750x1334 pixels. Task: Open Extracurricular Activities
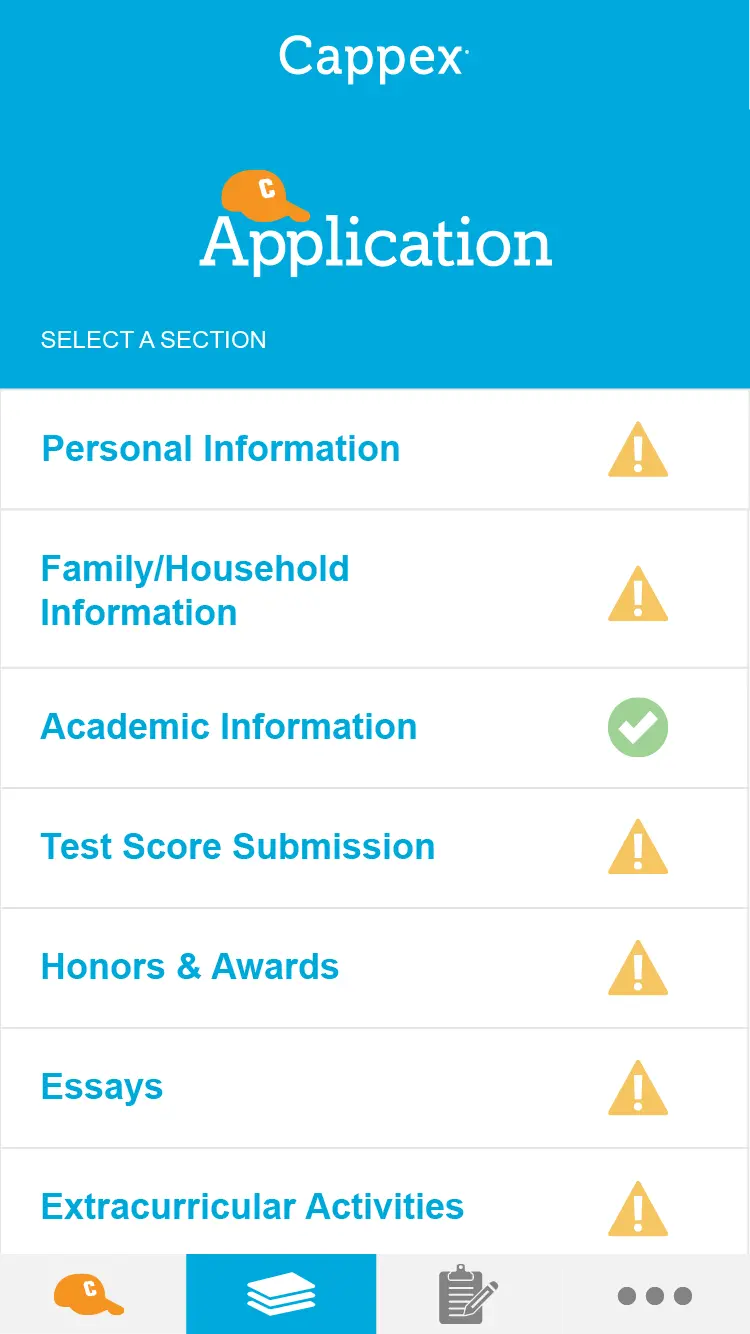(x=251, y=1207)
